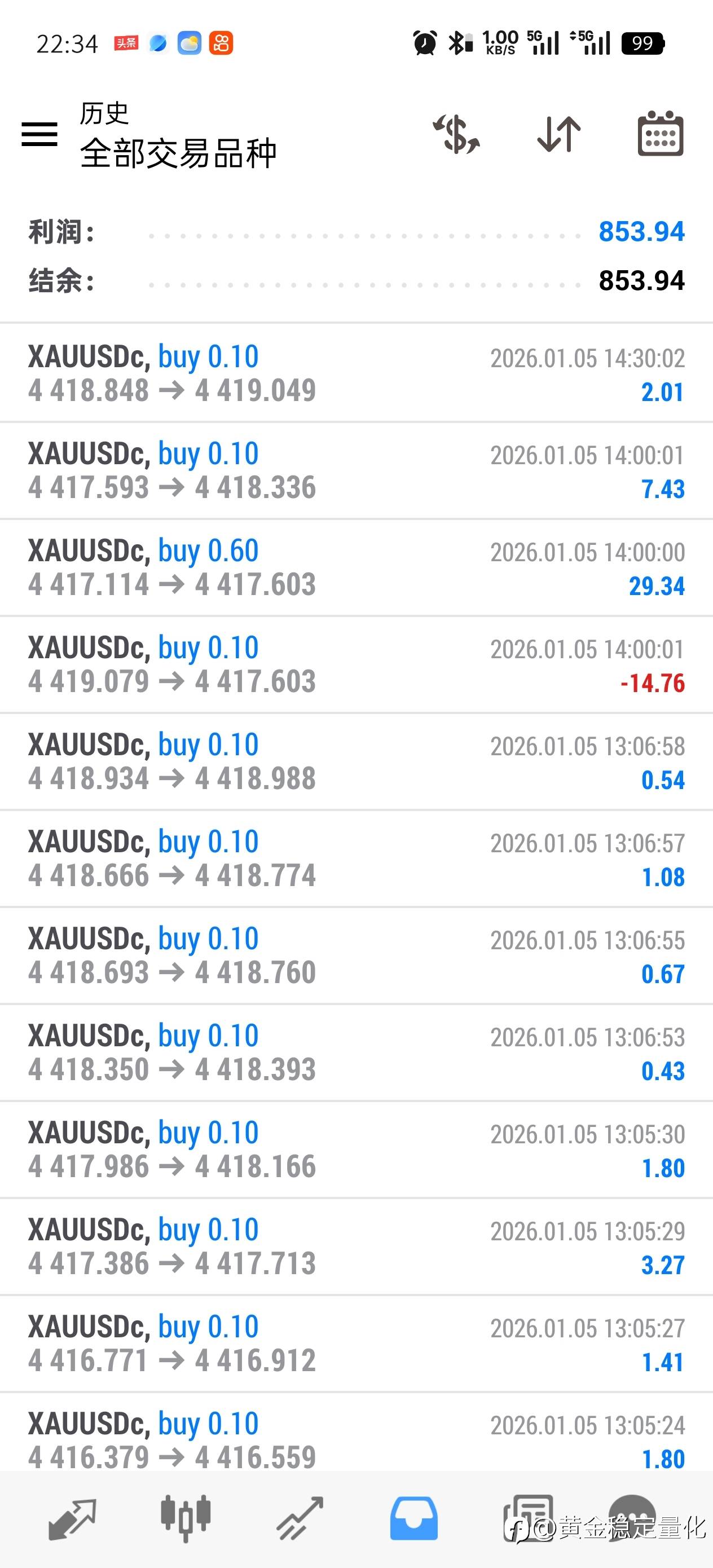Select the history tab

[x=414, y=1519]
